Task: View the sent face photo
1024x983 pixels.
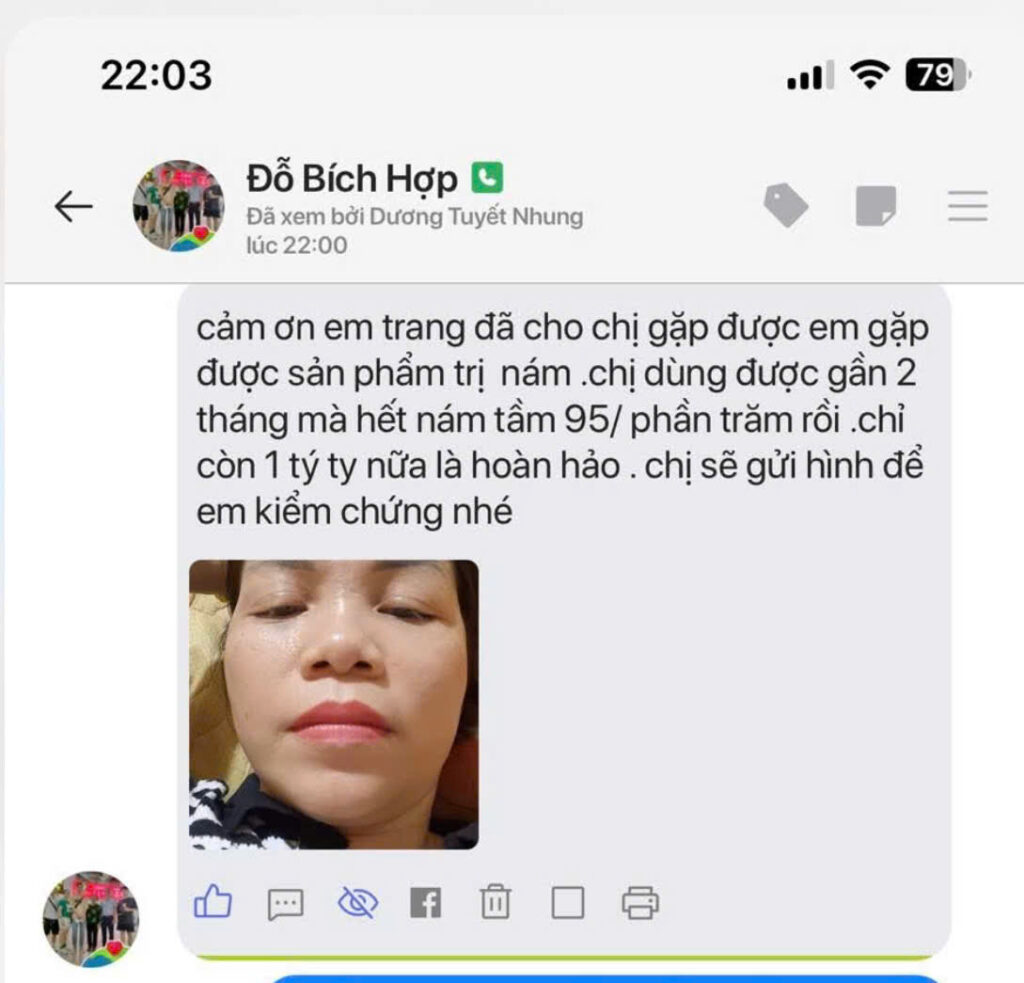Action: pyautogui.click(x=333, y=704)
